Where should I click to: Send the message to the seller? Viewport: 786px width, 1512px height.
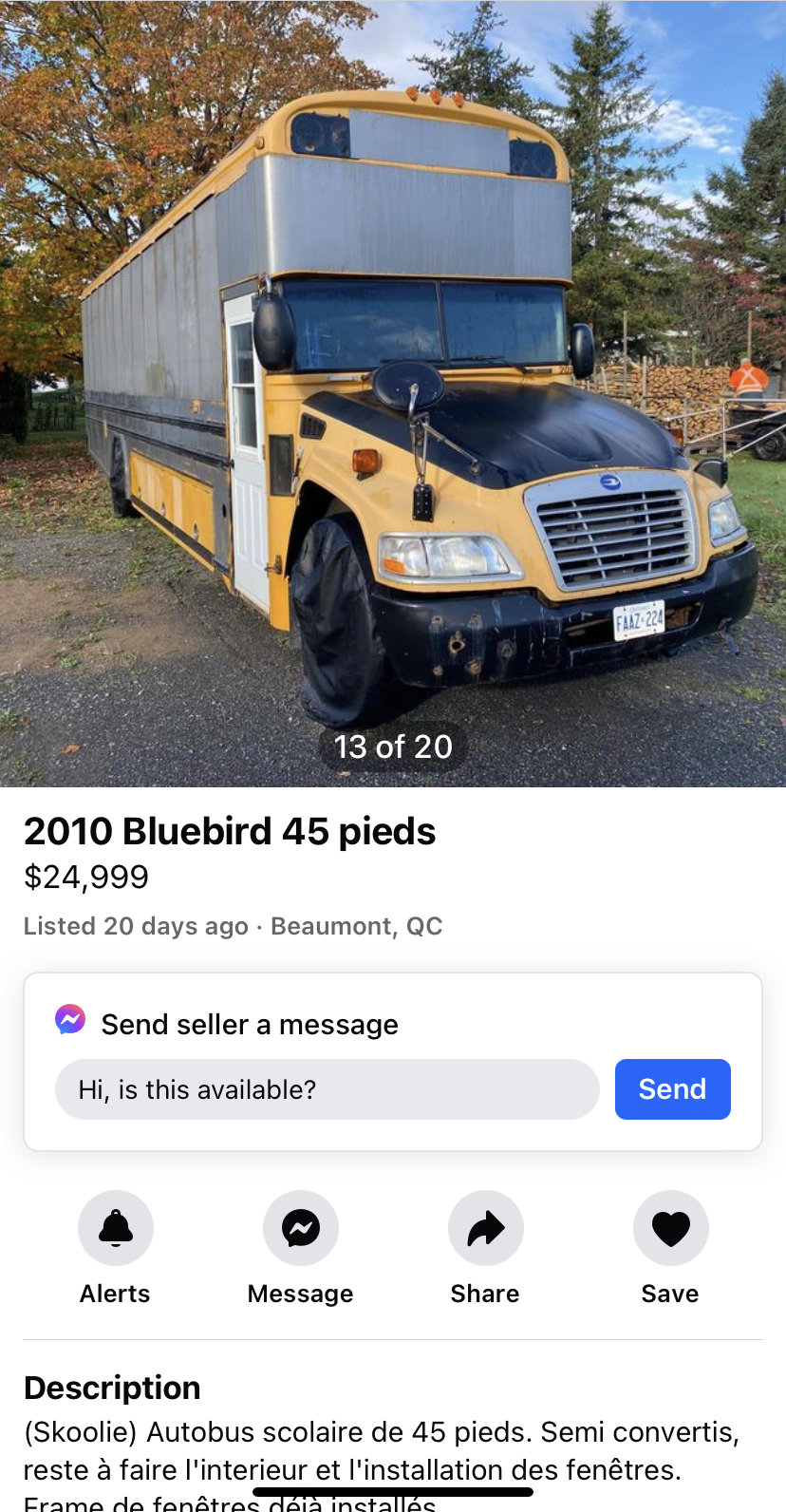pos(672,1089)
